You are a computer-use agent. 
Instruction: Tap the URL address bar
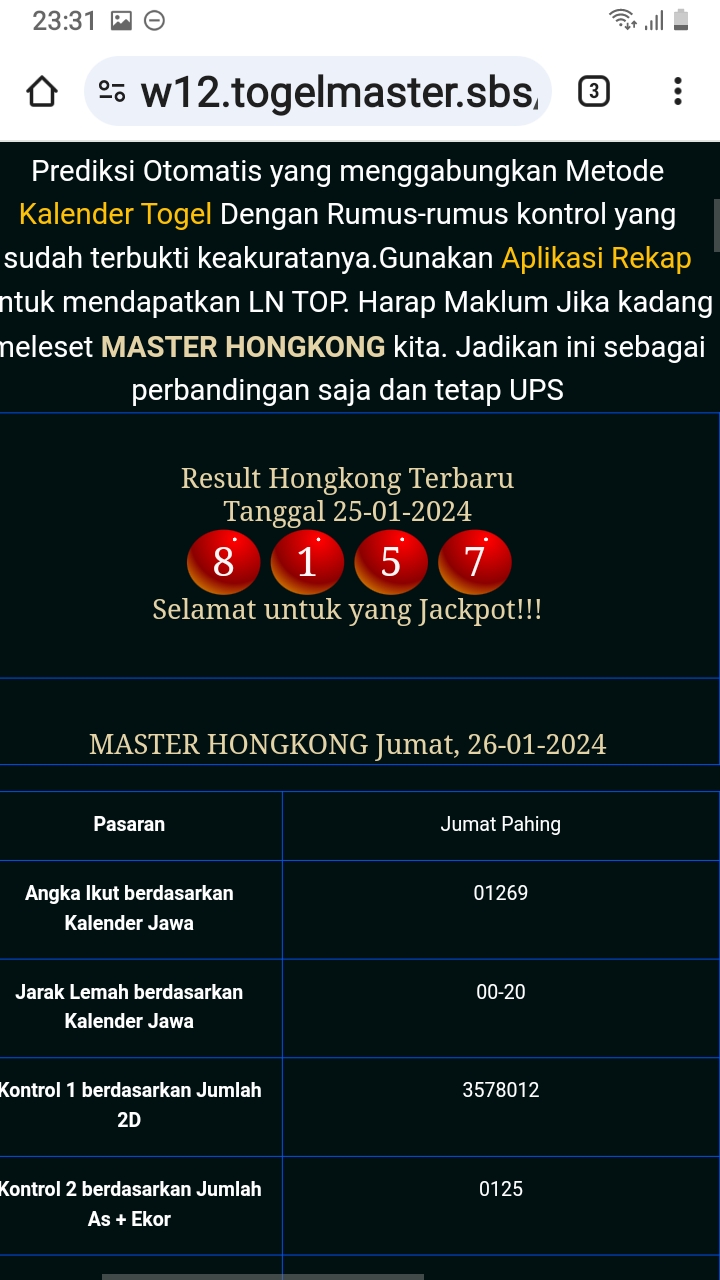coord(340,92)
